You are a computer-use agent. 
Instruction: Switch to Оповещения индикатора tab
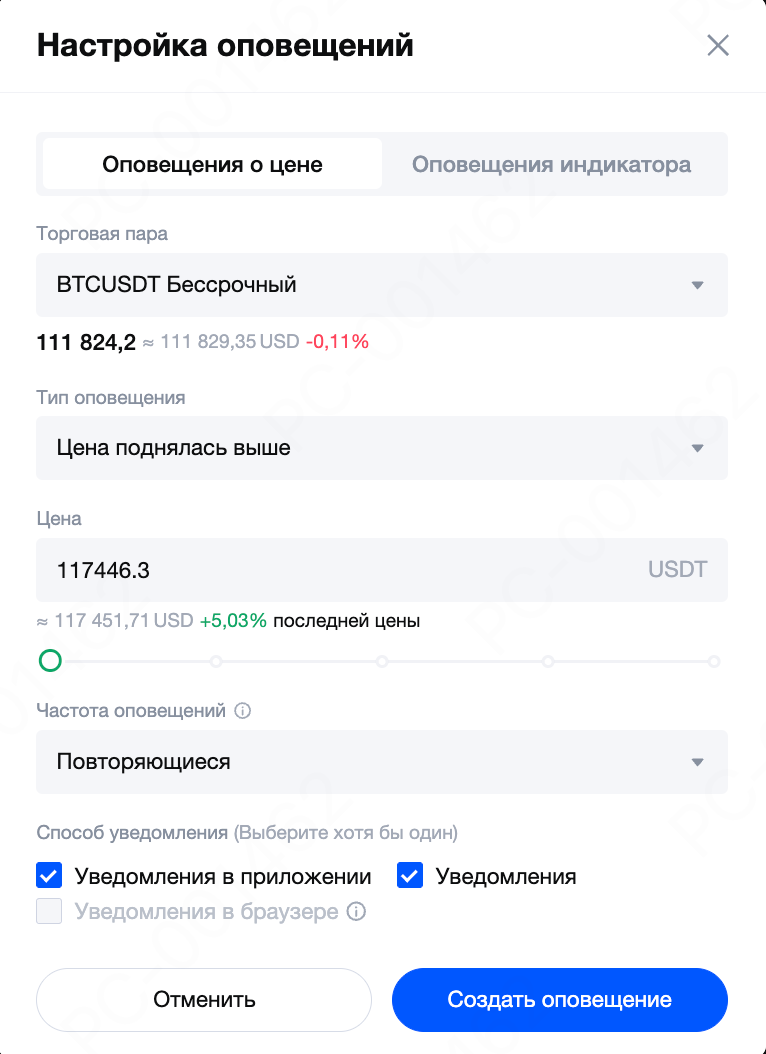coord(551,164)
